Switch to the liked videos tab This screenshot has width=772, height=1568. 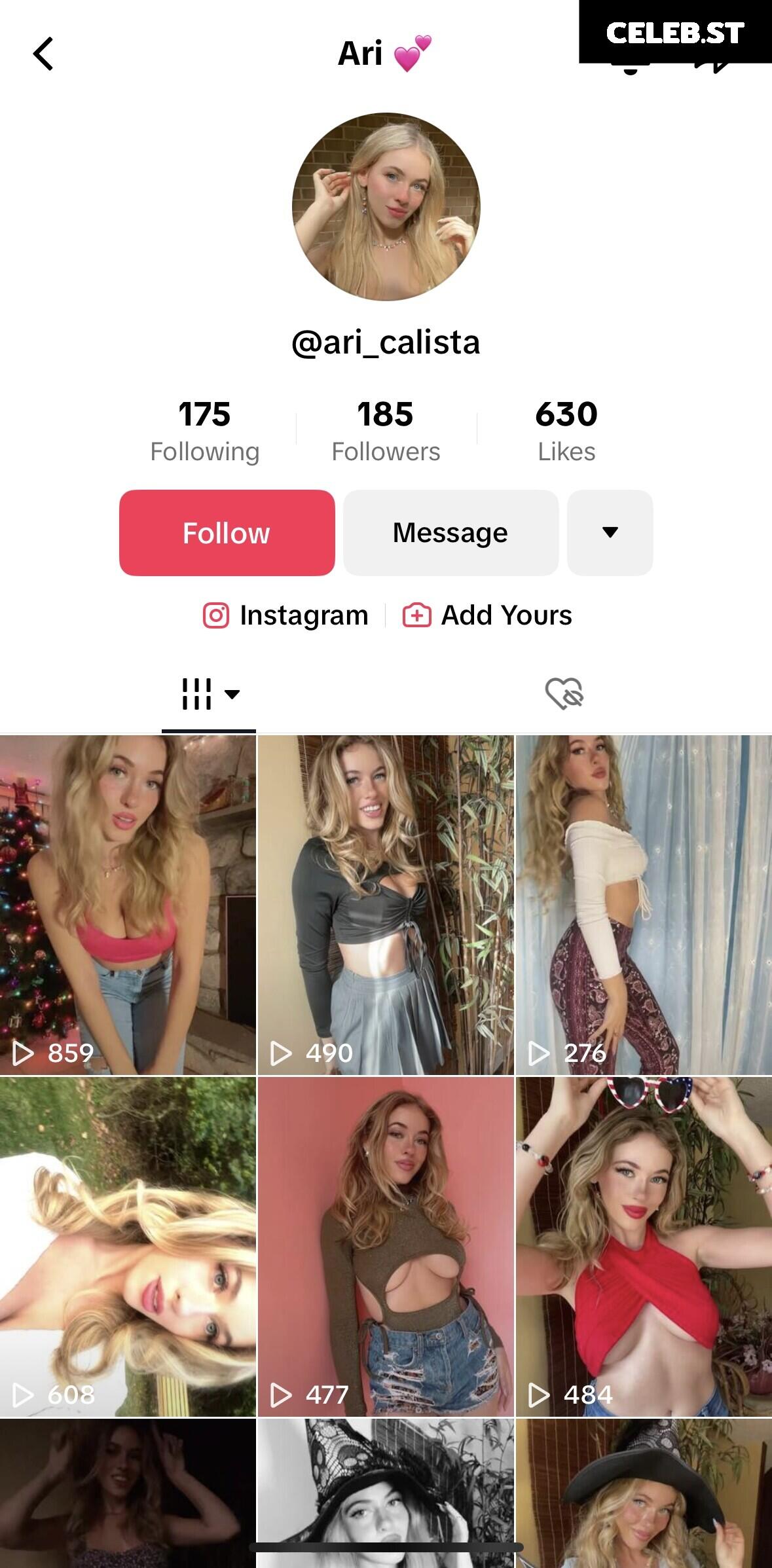click(x=564, y=693)
